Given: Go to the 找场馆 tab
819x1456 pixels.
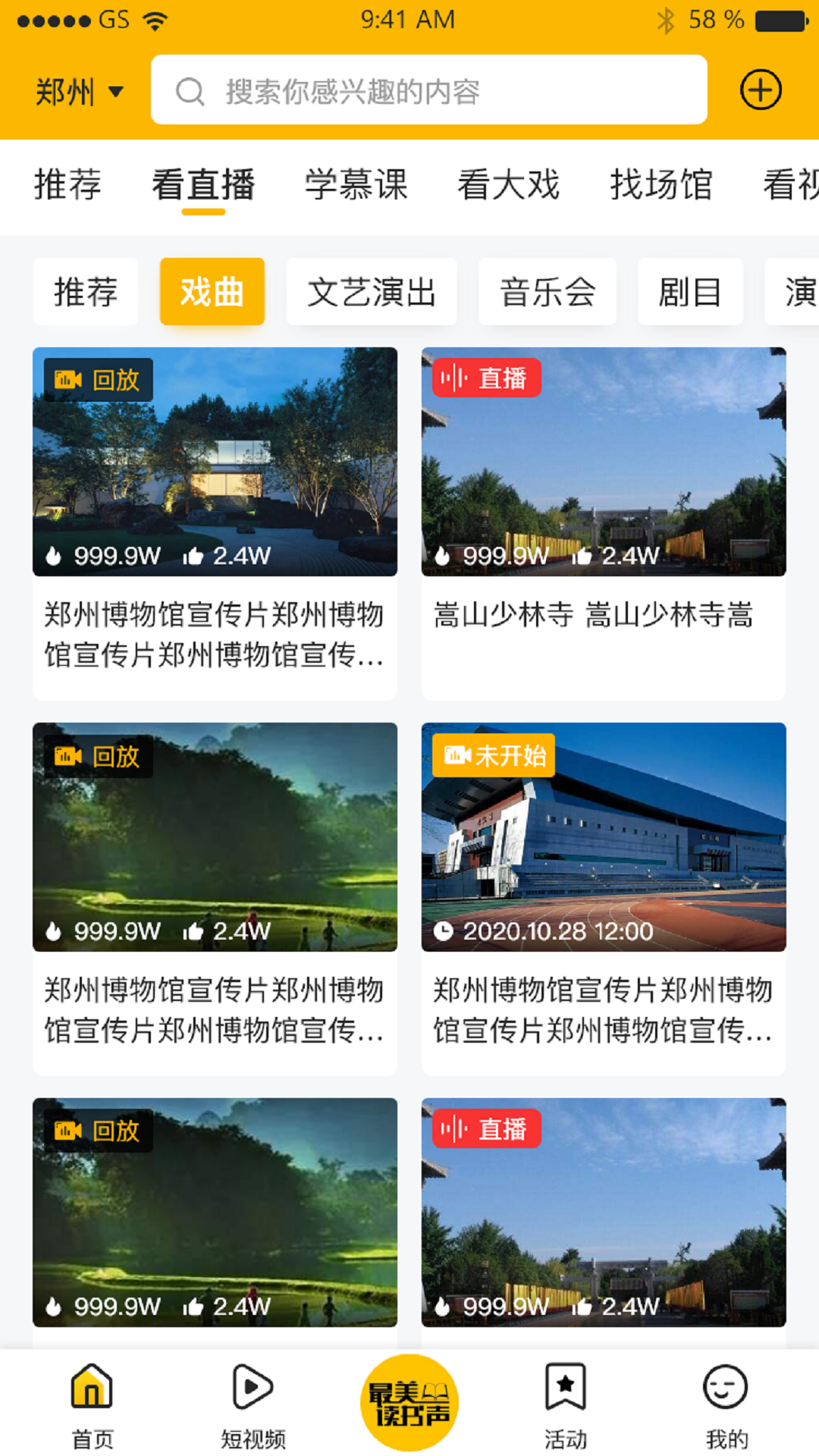Looking at the screenshot, I should click(661, 185).
